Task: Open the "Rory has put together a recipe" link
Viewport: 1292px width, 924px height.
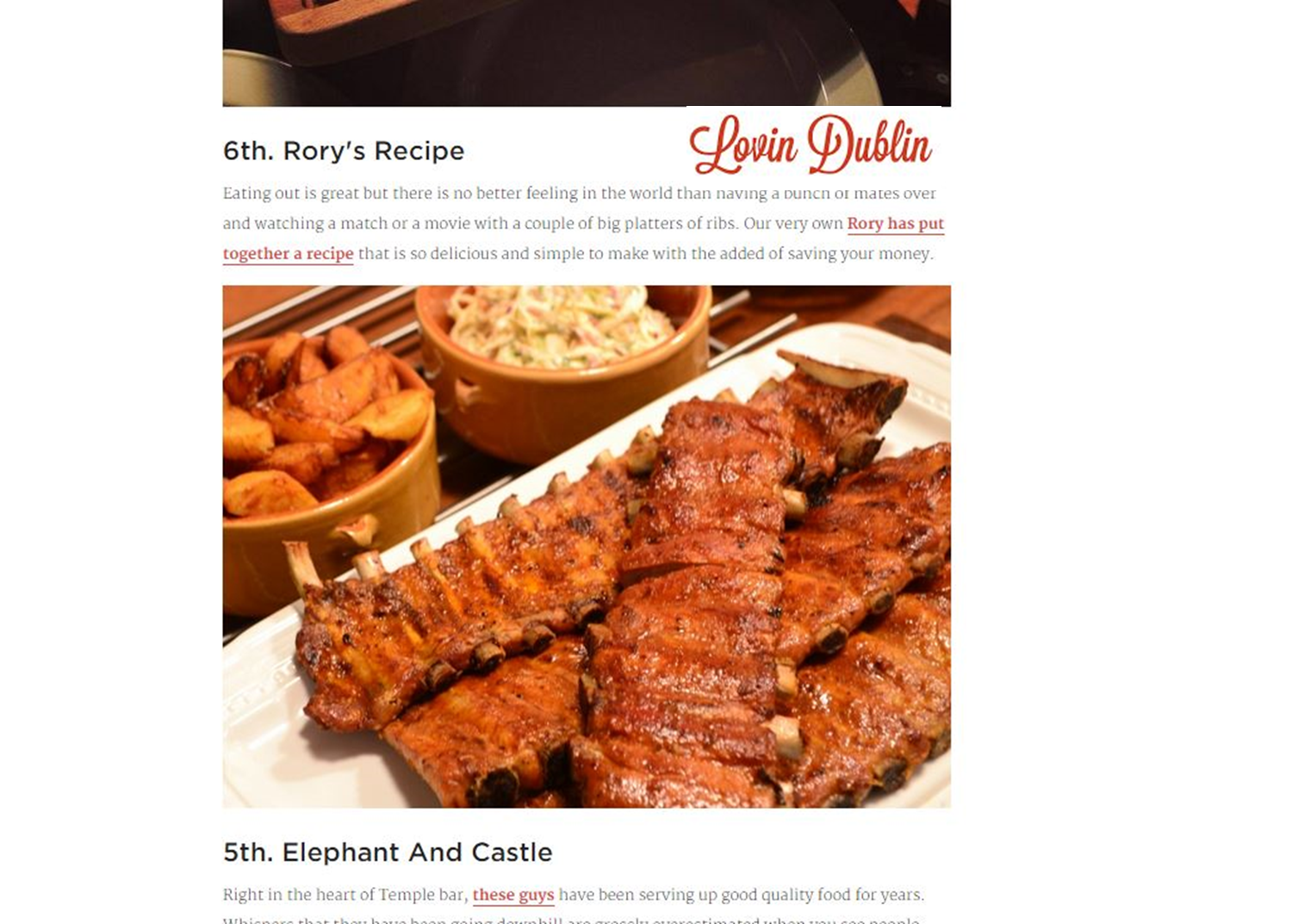Action: click(x=895, y=224)
